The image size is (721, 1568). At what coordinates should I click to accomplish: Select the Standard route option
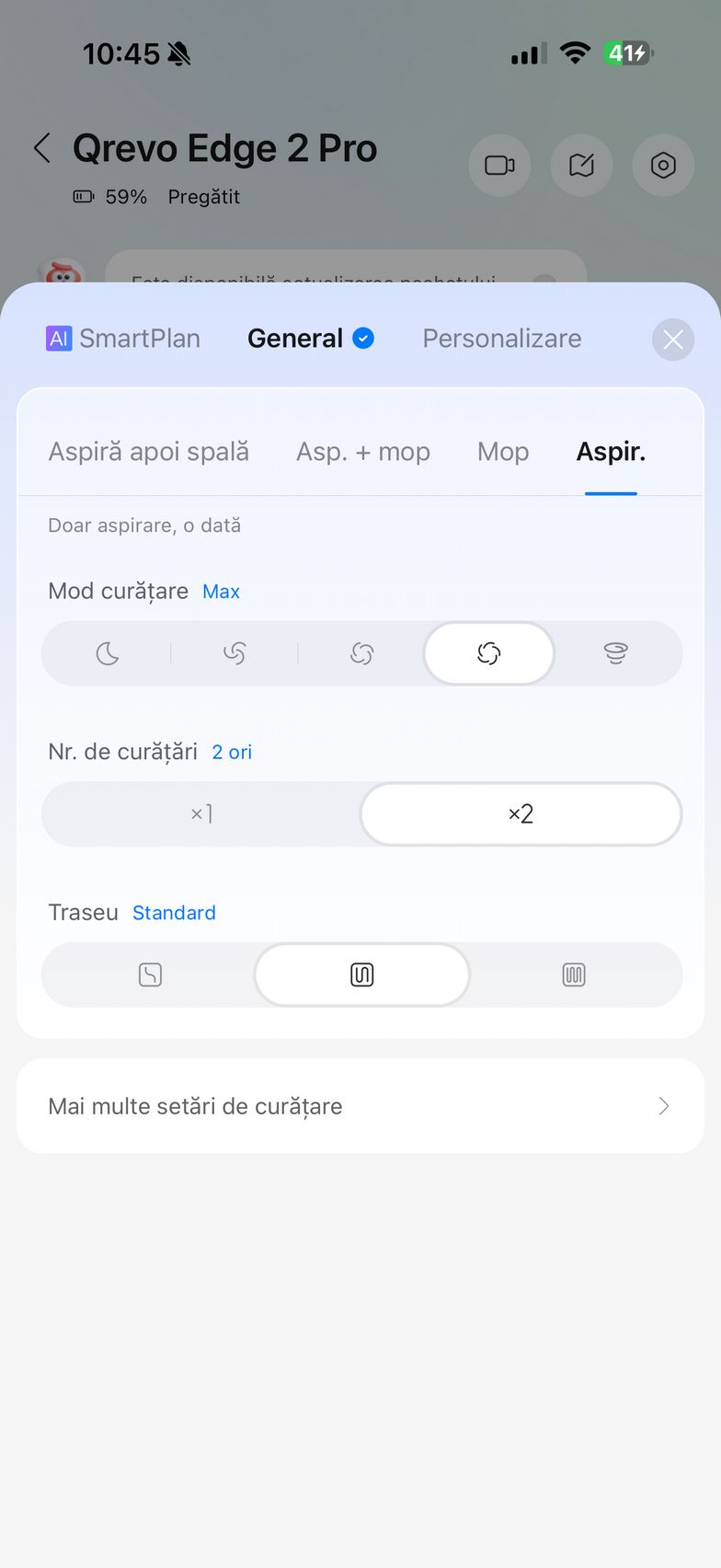click(x=361, y=974)
